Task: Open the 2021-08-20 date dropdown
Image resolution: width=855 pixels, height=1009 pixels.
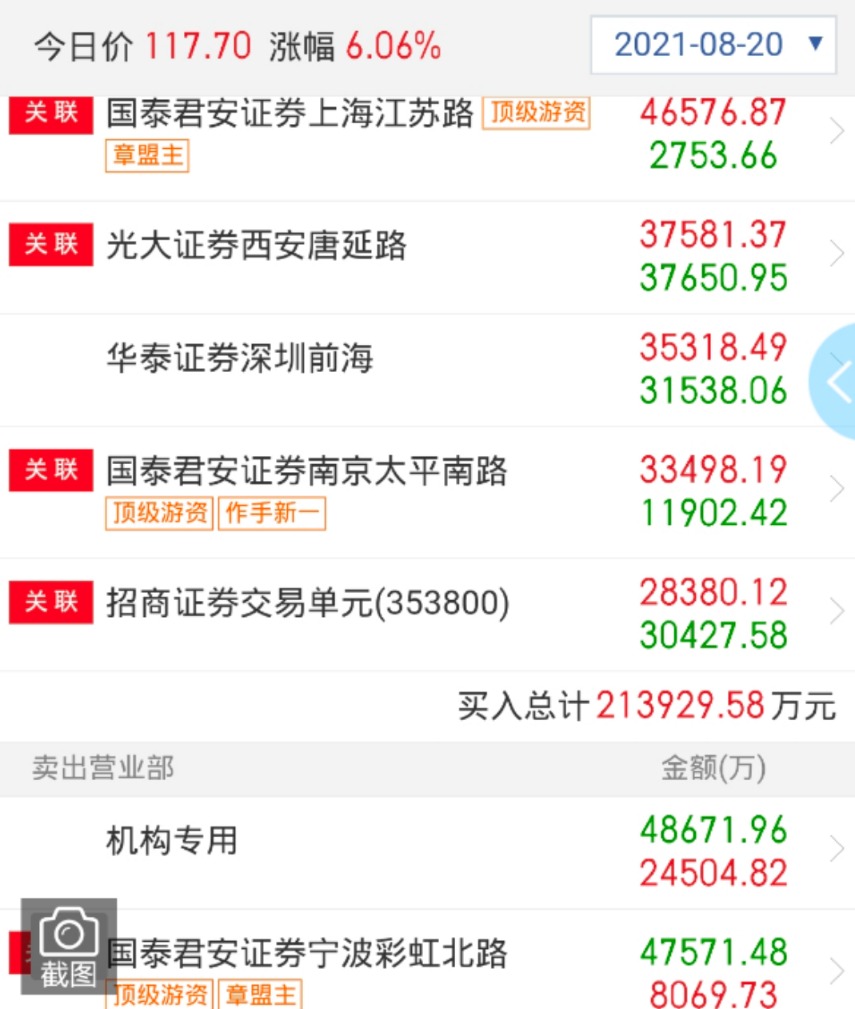Action: [x=713, y=45]
